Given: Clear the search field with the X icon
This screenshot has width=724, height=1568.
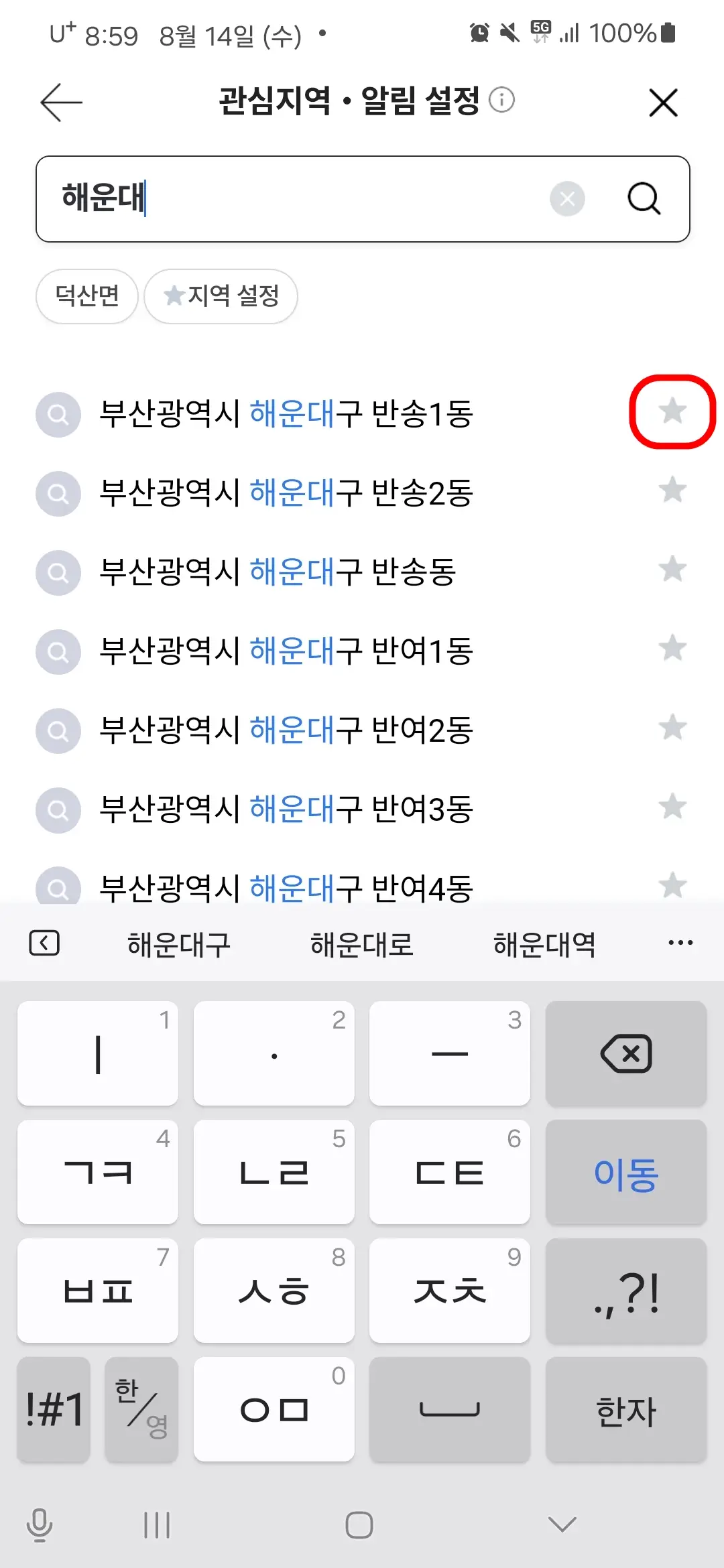Looking at the screenshot, I should click(566, 198).
